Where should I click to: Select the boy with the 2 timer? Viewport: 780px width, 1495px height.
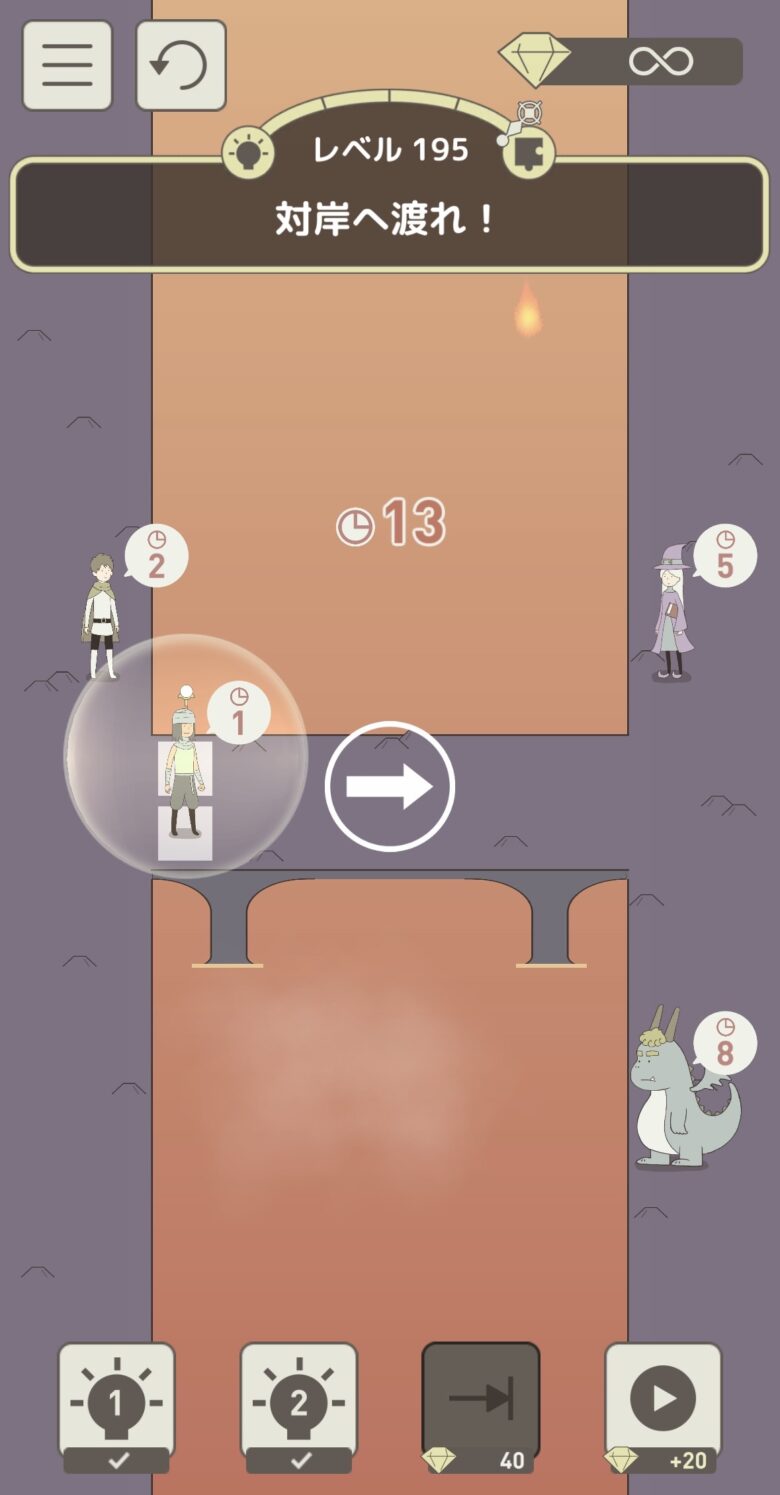100,616
